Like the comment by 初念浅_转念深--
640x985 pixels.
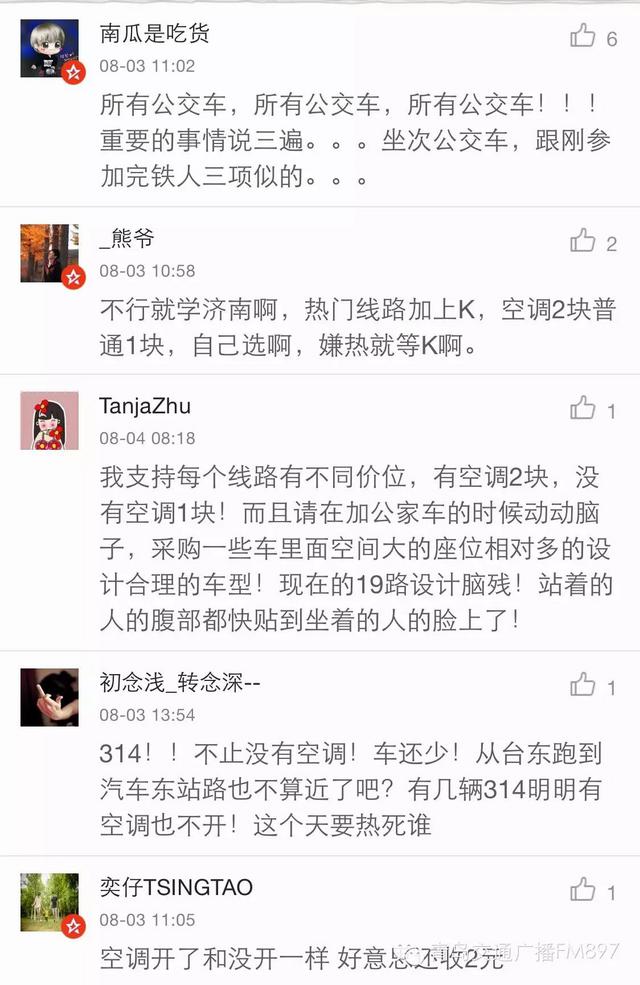pyautogui.click(x=583, y=685)
